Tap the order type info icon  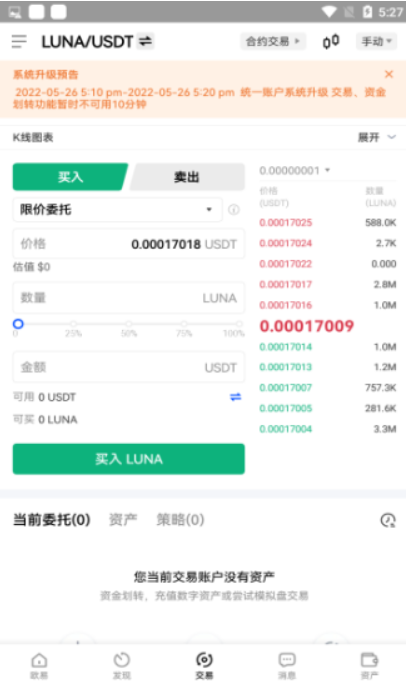(x=234, y=209)
